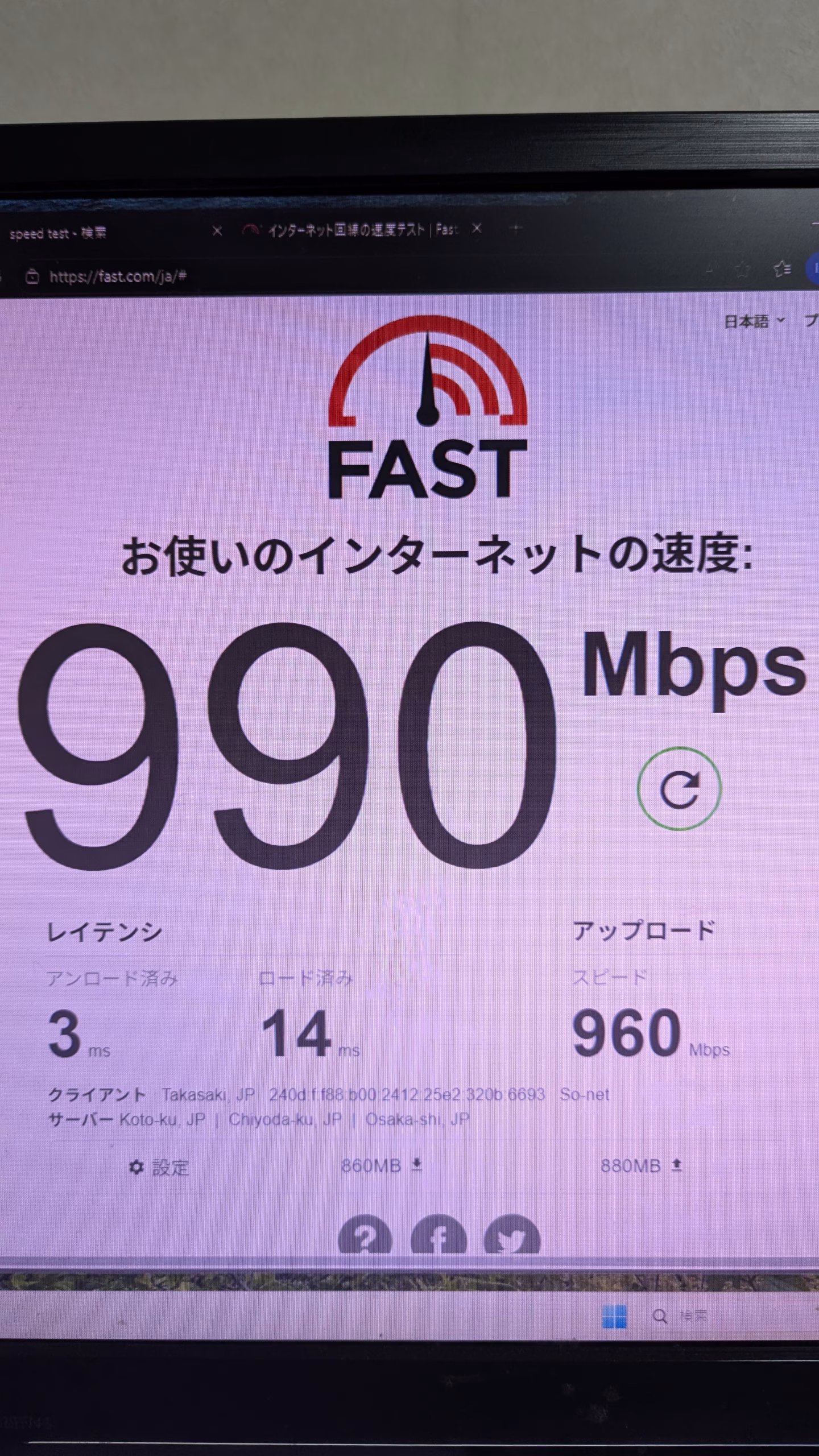Close the speed test search tab
Image resolution: width=819 pixels, height=1456 pixels.
coord(217,231)
